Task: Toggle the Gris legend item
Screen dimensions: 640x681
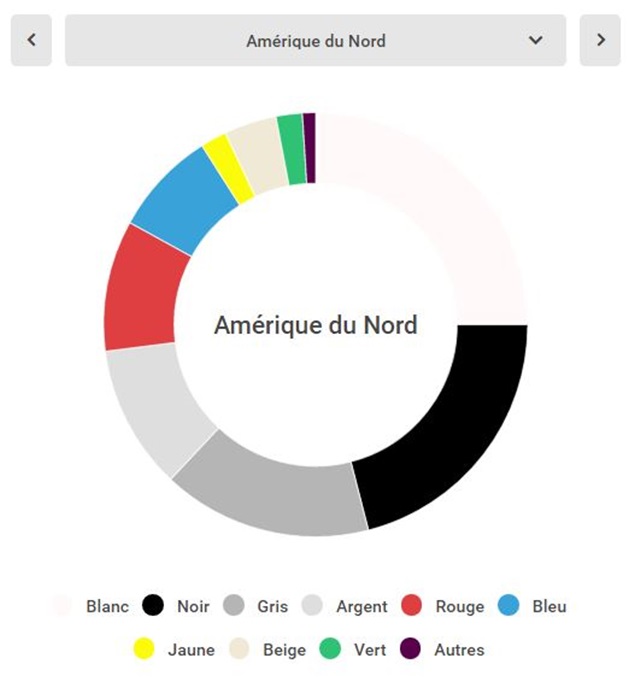Action: click(256, 606)
